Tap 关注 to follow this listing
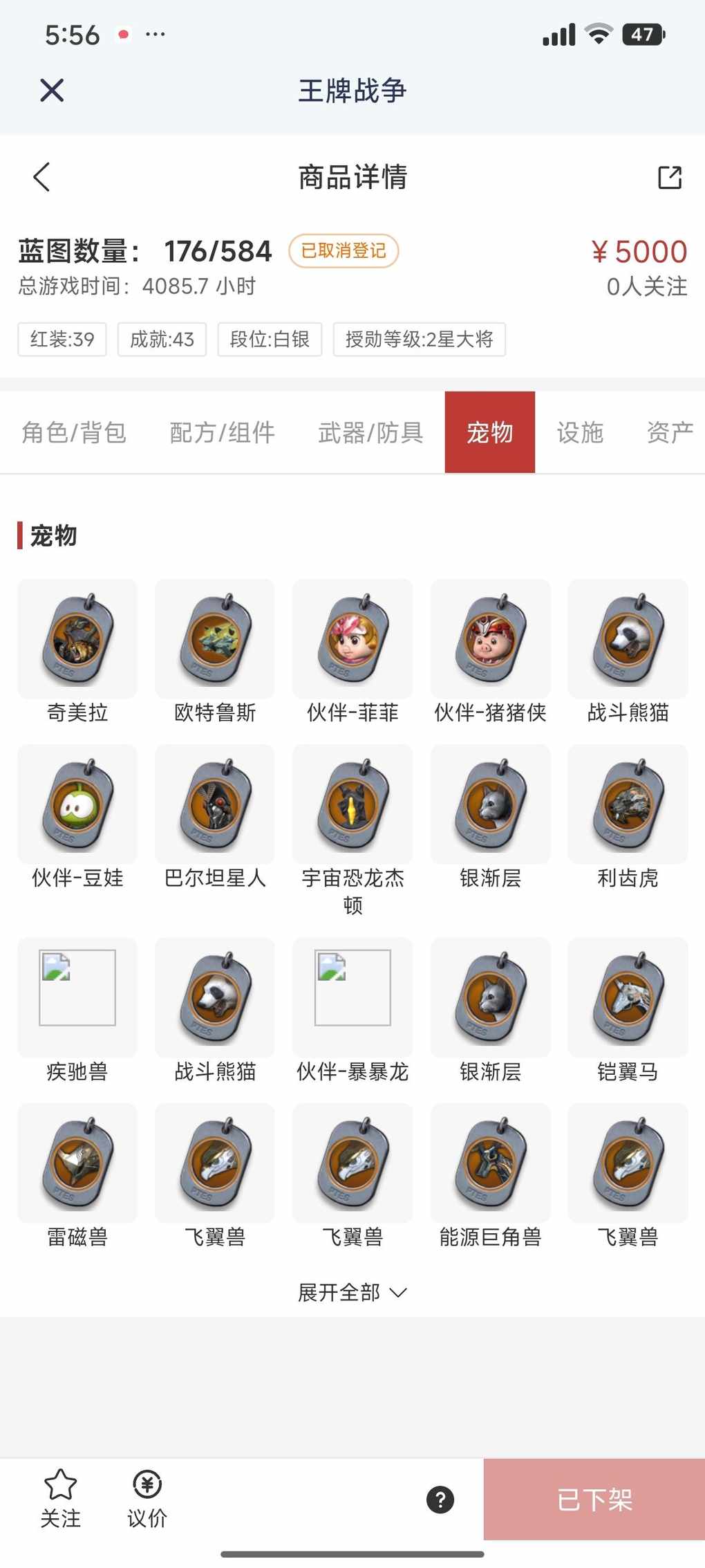Screen dimensions: 705x1568 pos(60,1499)
